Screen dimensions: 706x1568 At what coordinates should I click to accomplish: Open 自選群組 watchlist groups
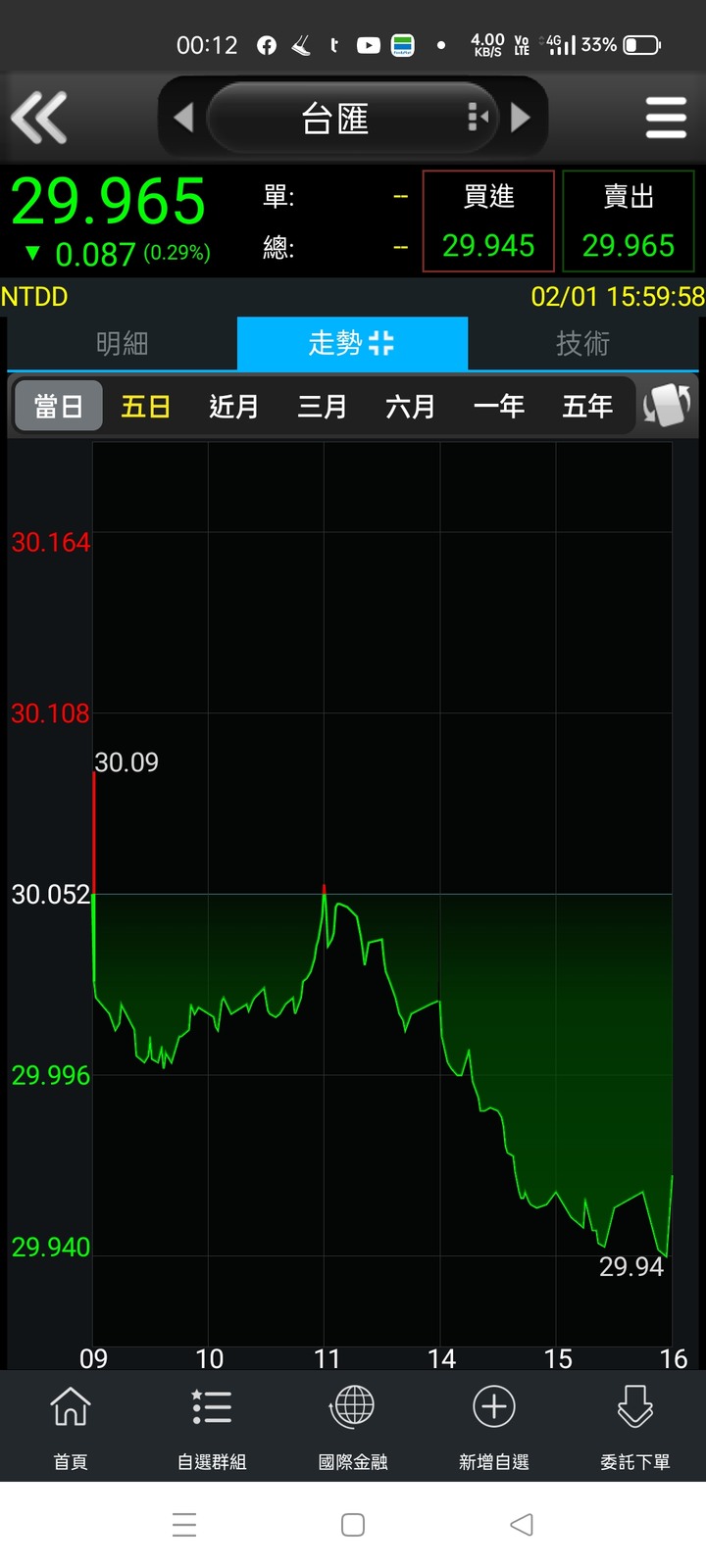tap(212, 1426)
